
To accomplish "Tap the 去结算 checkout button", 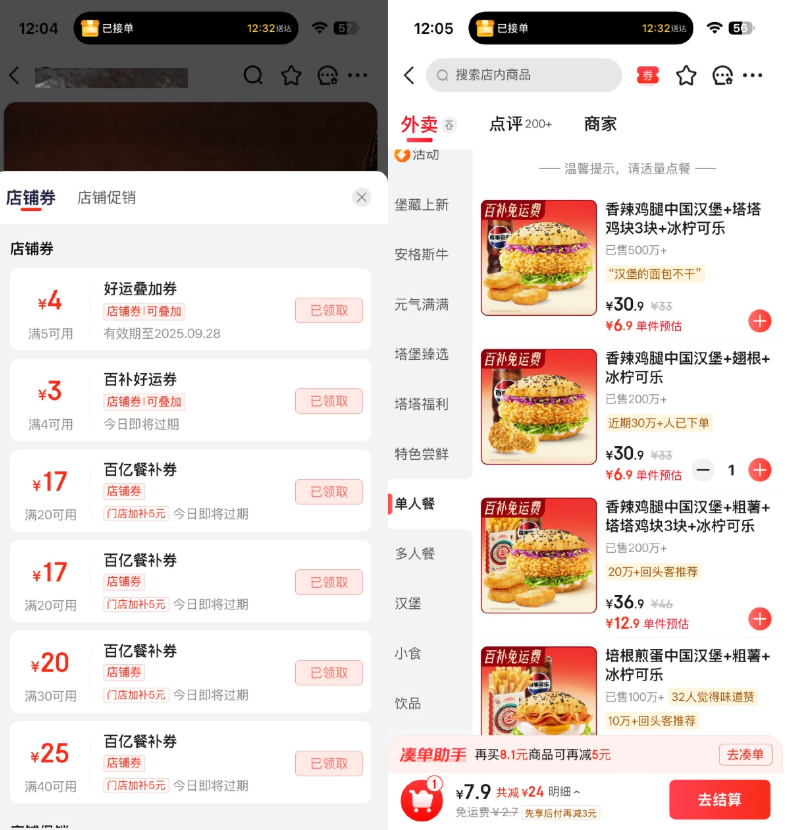I will pos(720,799).
